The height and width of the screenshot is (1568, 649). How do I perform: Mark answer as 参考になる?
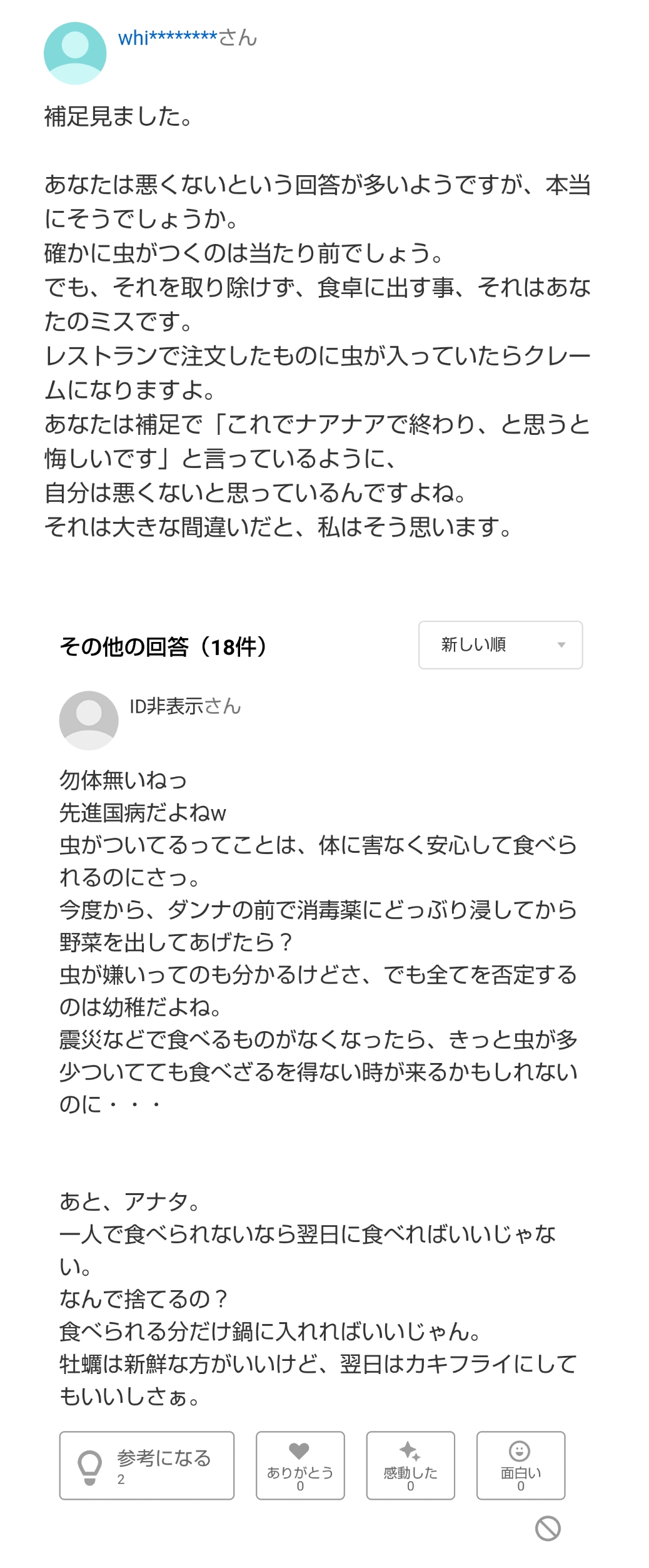[x=147, y=1465]
